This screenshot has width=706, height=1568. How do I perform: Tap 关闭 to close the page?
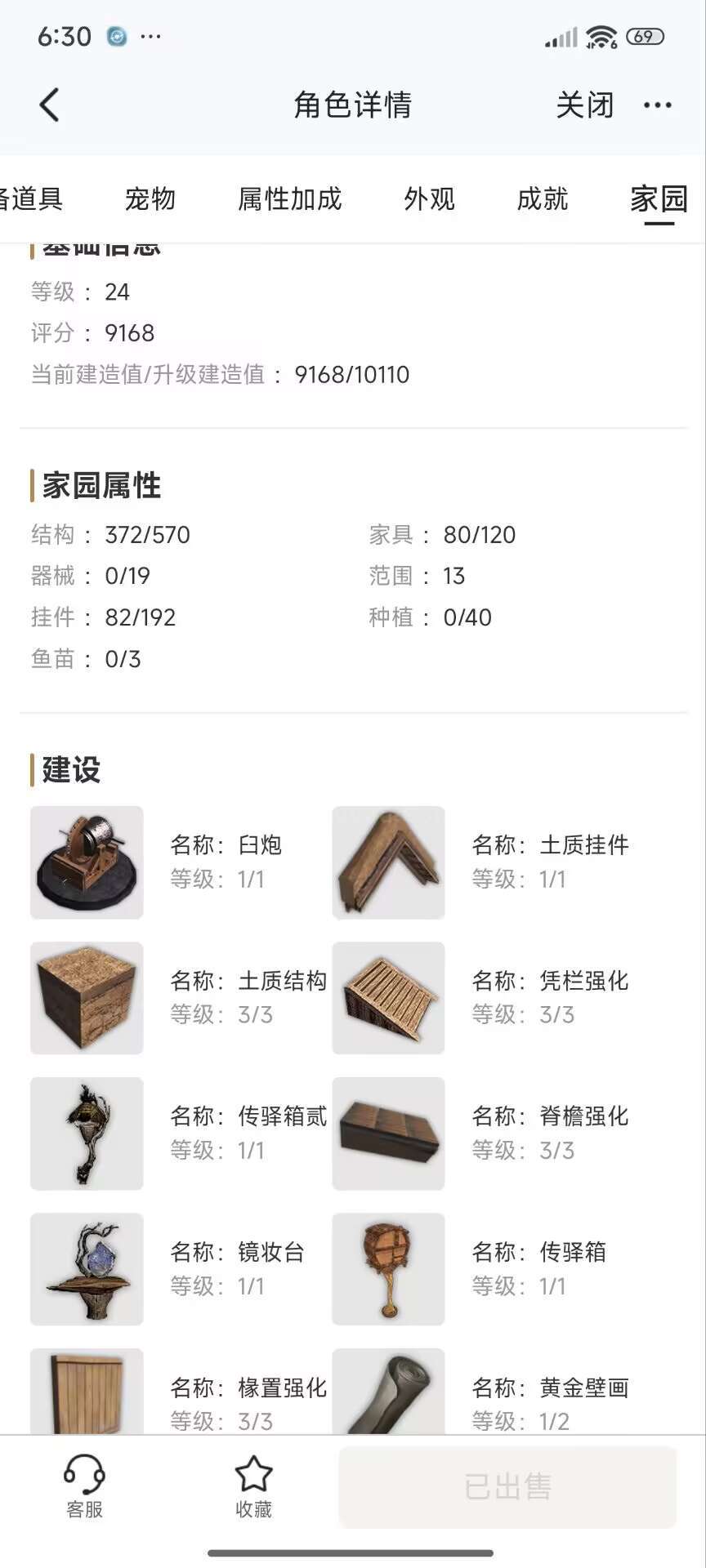584,105
